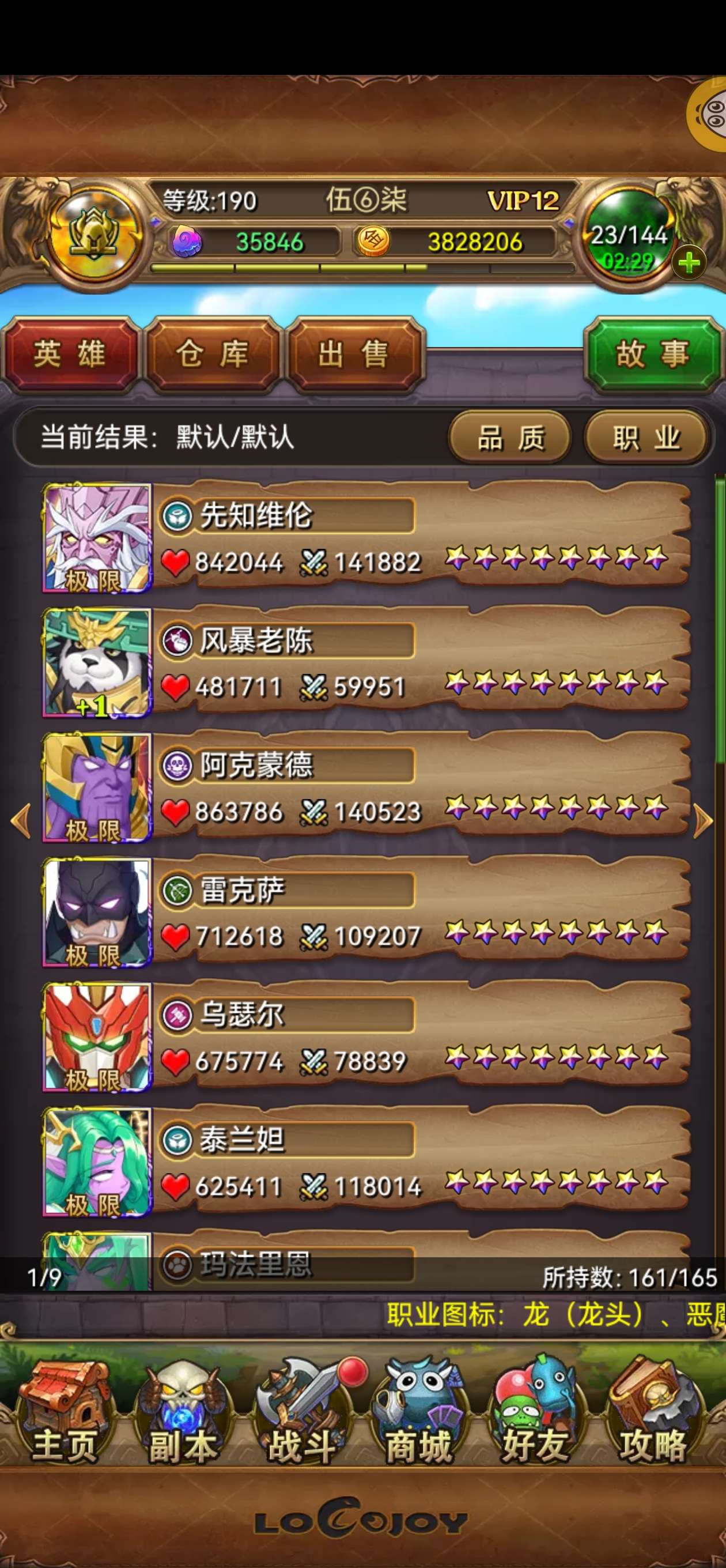Open hero 泰兰妲
726x1568 pixels.
[x=365, y=1163]
